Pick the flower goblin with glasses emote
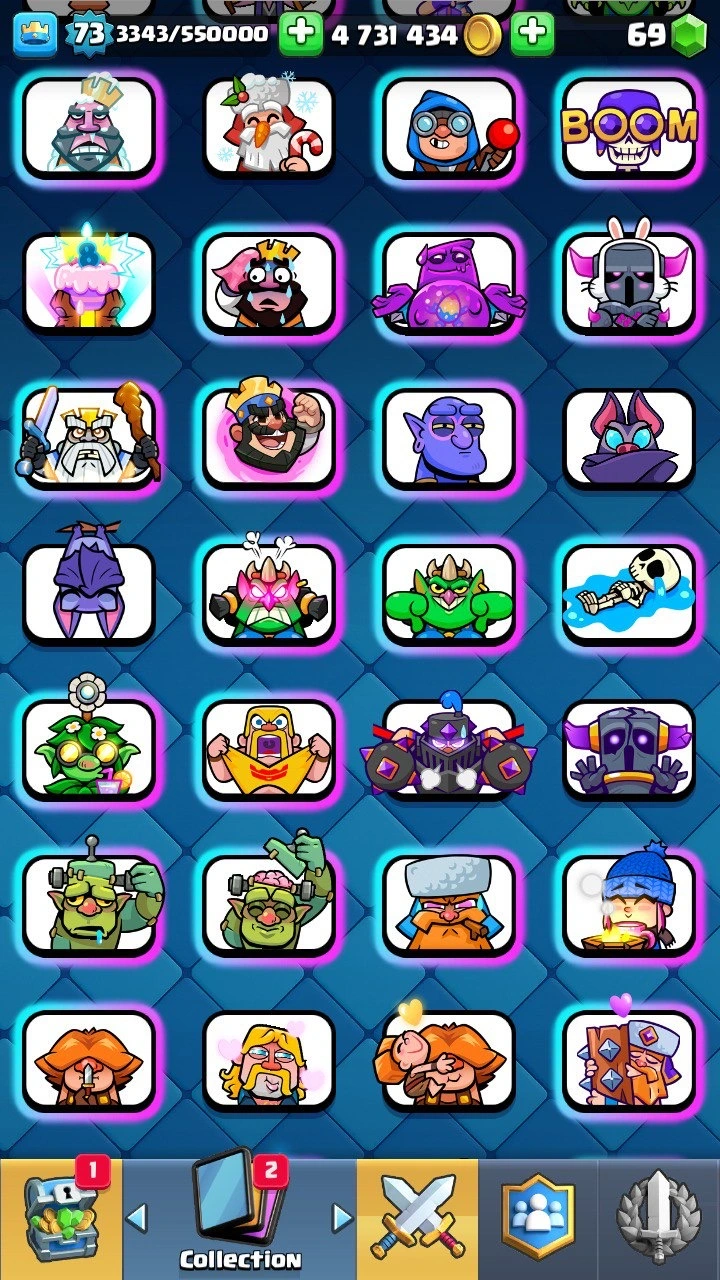 [x=89, y=749]
